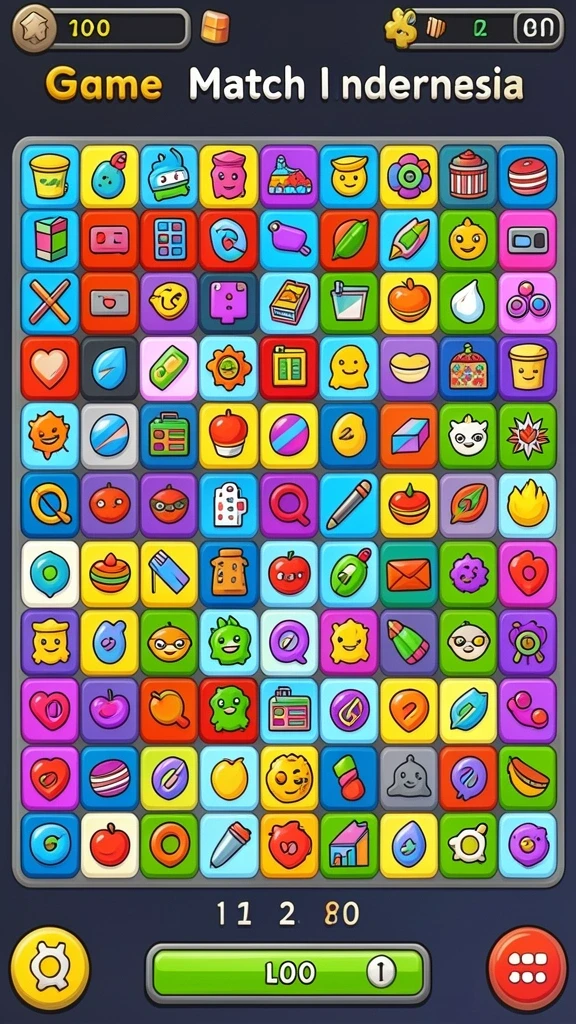Viewport: 576px width, 1024px height.
Task: Choose the banana tile
Action: (528, 778)
